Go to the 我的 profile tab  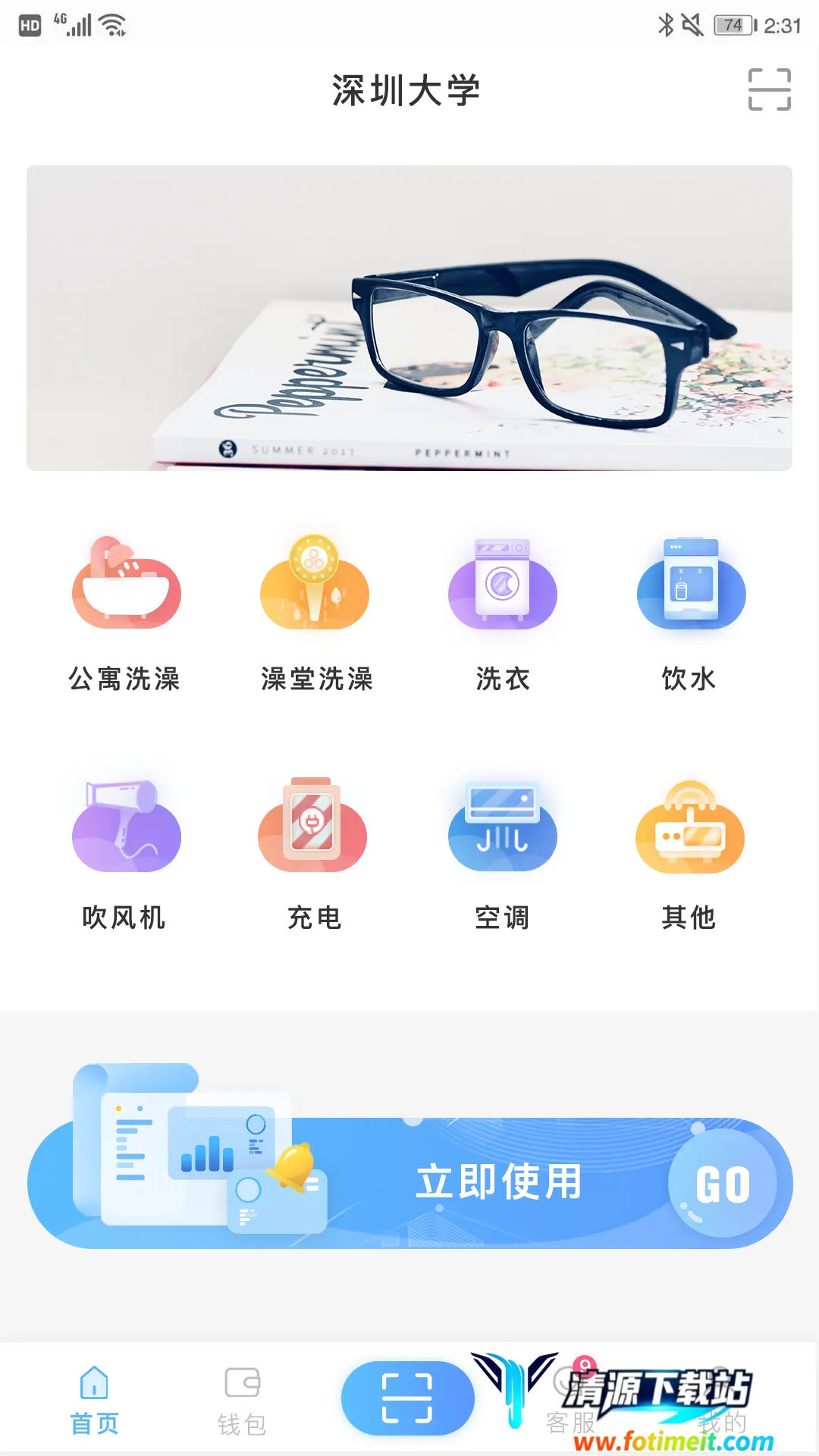tap(722, 1403)
